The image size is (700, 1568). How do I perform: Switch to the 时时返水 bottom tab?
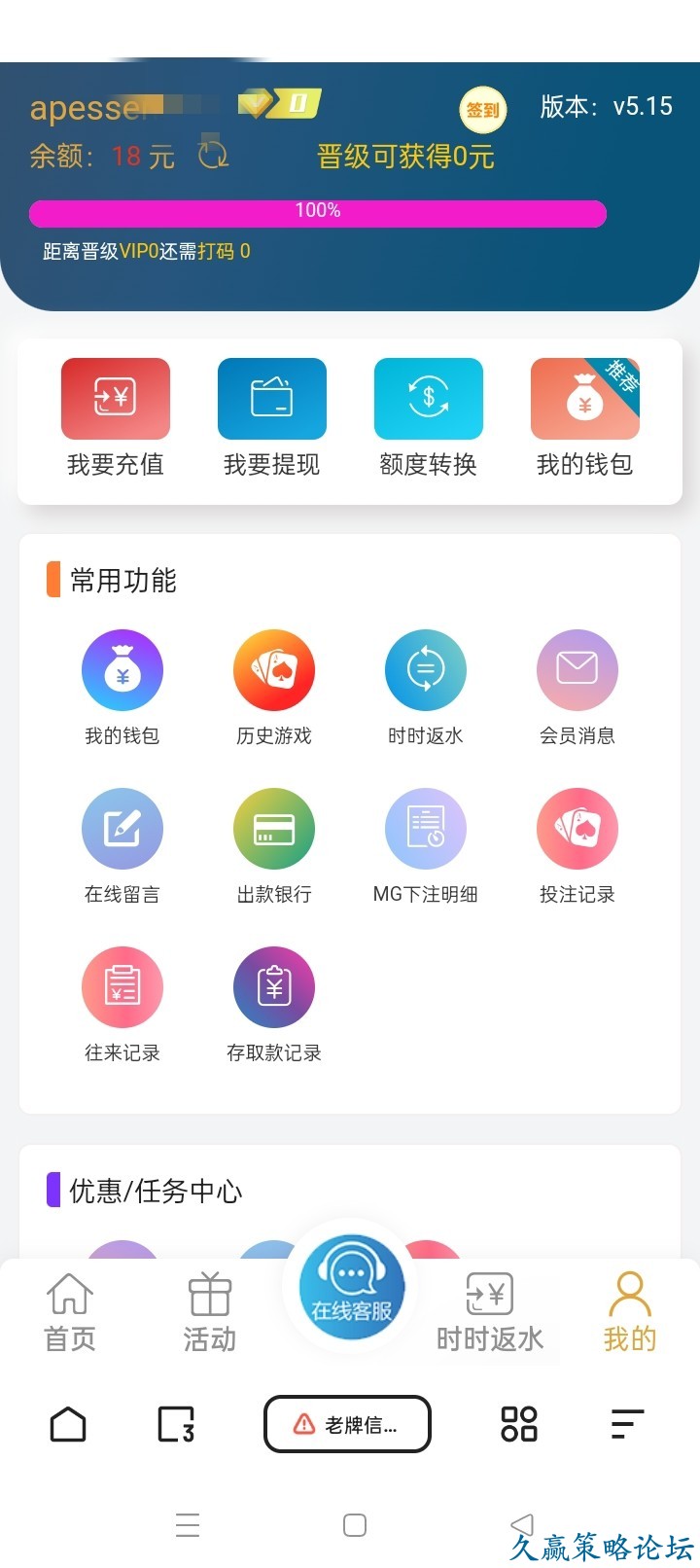[x=490, y=1311]
